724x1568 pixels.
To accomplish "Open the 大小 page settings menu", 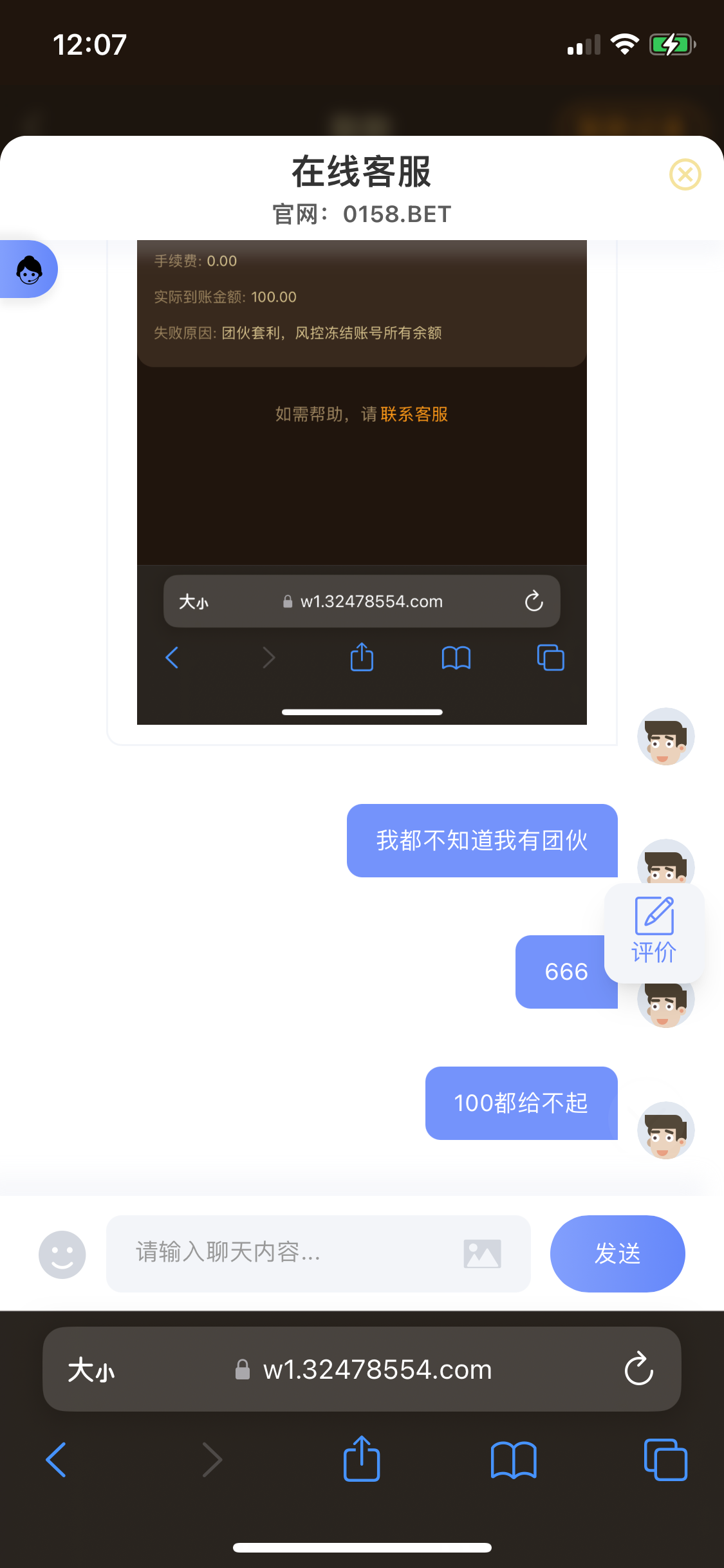I will [91, 1370].
